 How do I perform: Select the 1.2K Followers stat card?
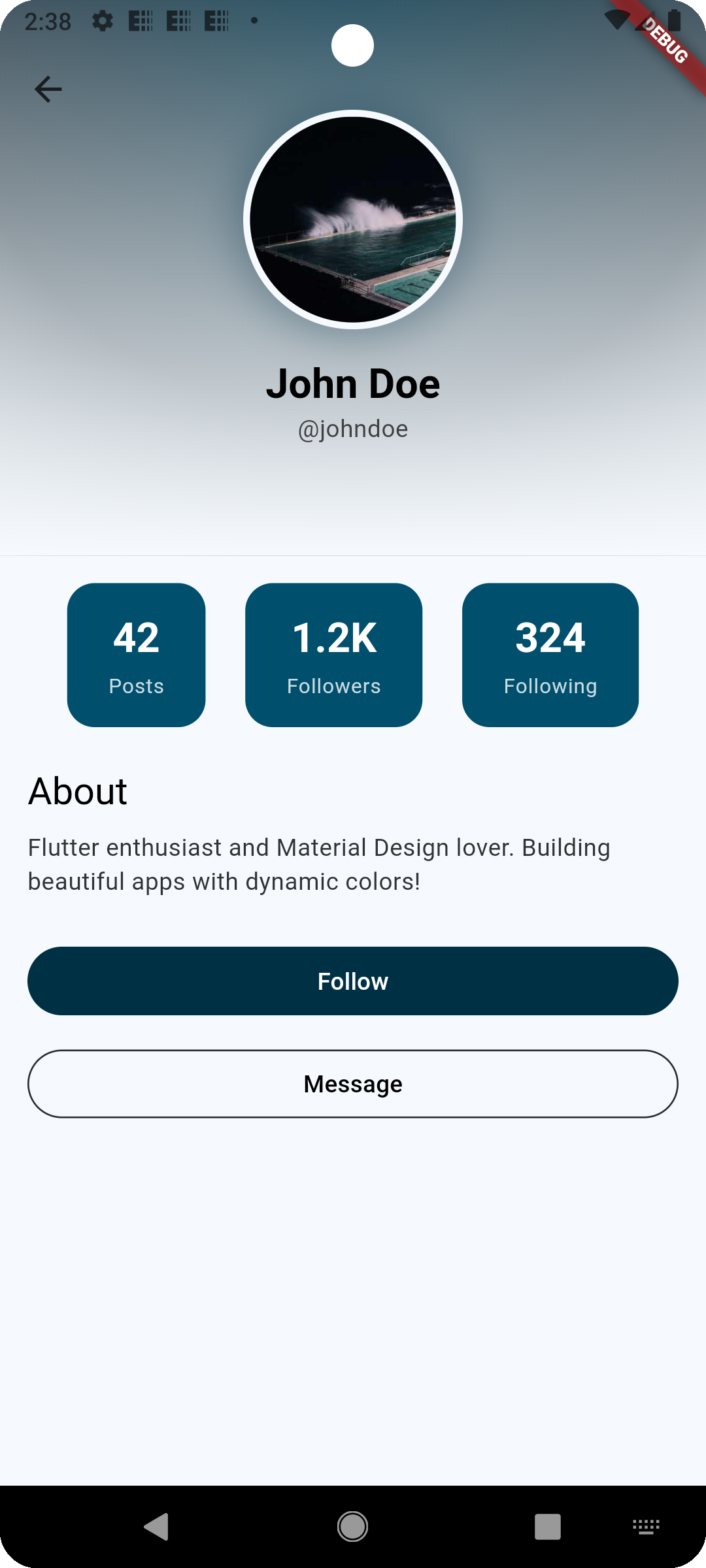coord(333,655)
